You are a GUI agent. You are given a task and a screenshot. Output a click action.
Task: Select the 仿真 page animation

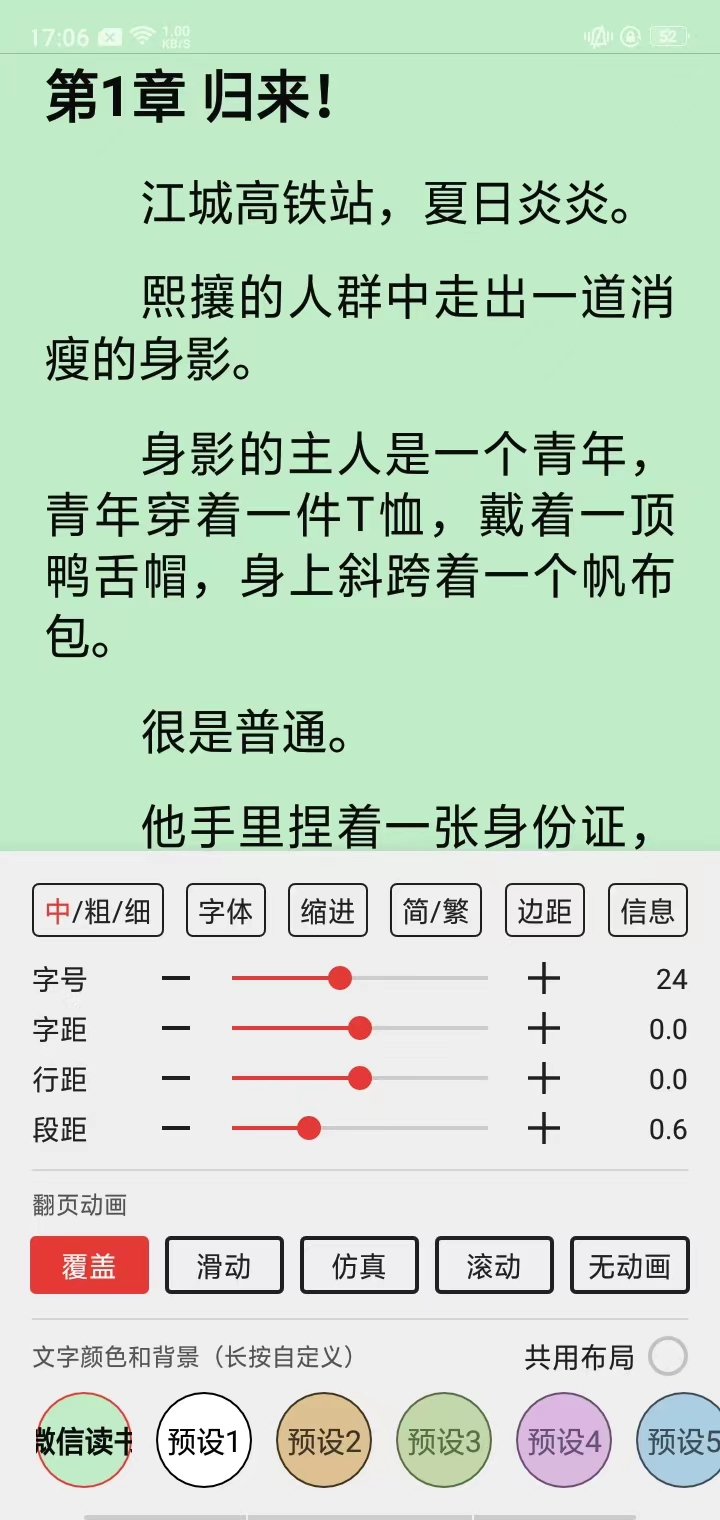359,1265
